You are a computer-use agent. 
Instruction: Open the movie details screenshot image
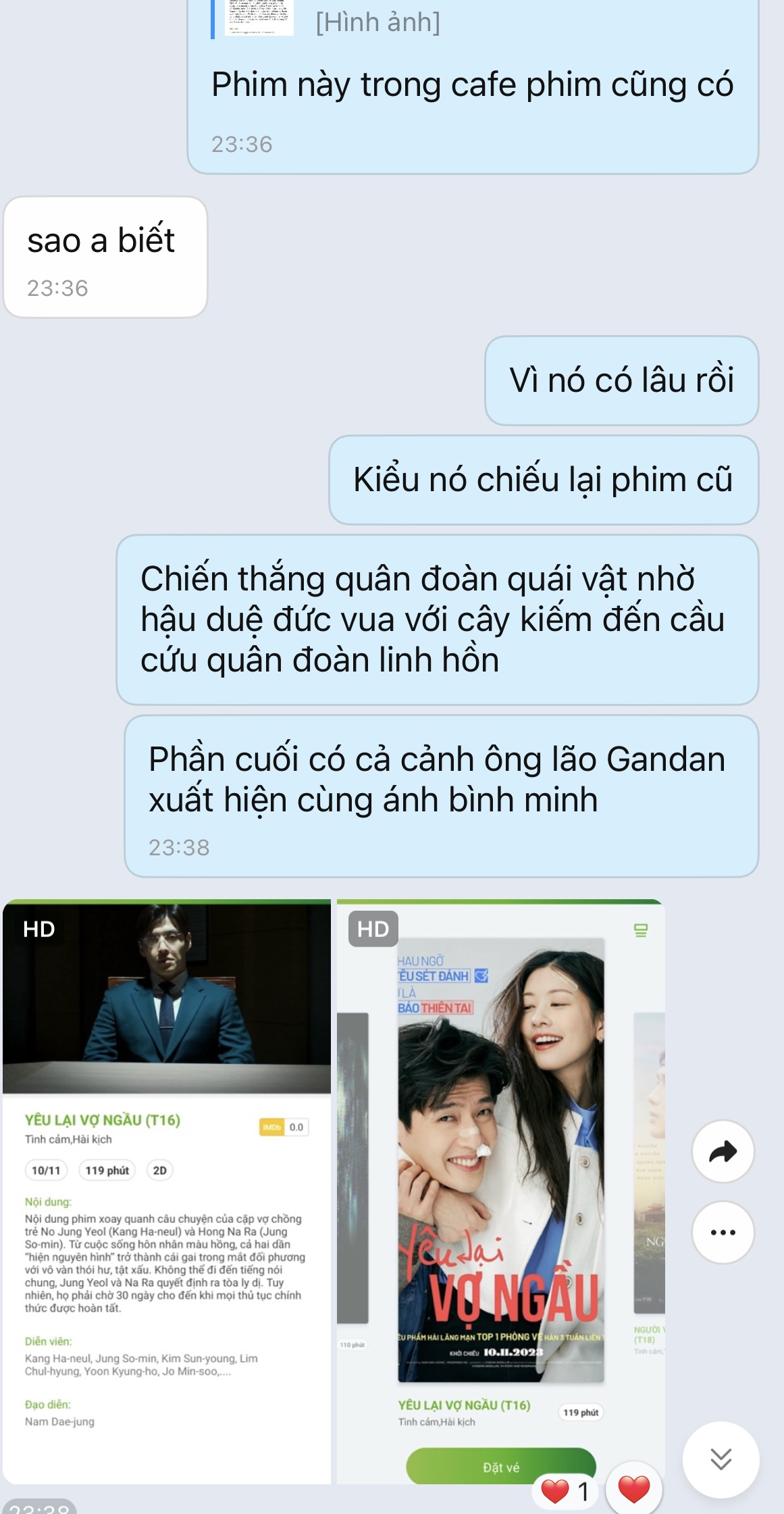[x=167, y=1192]
